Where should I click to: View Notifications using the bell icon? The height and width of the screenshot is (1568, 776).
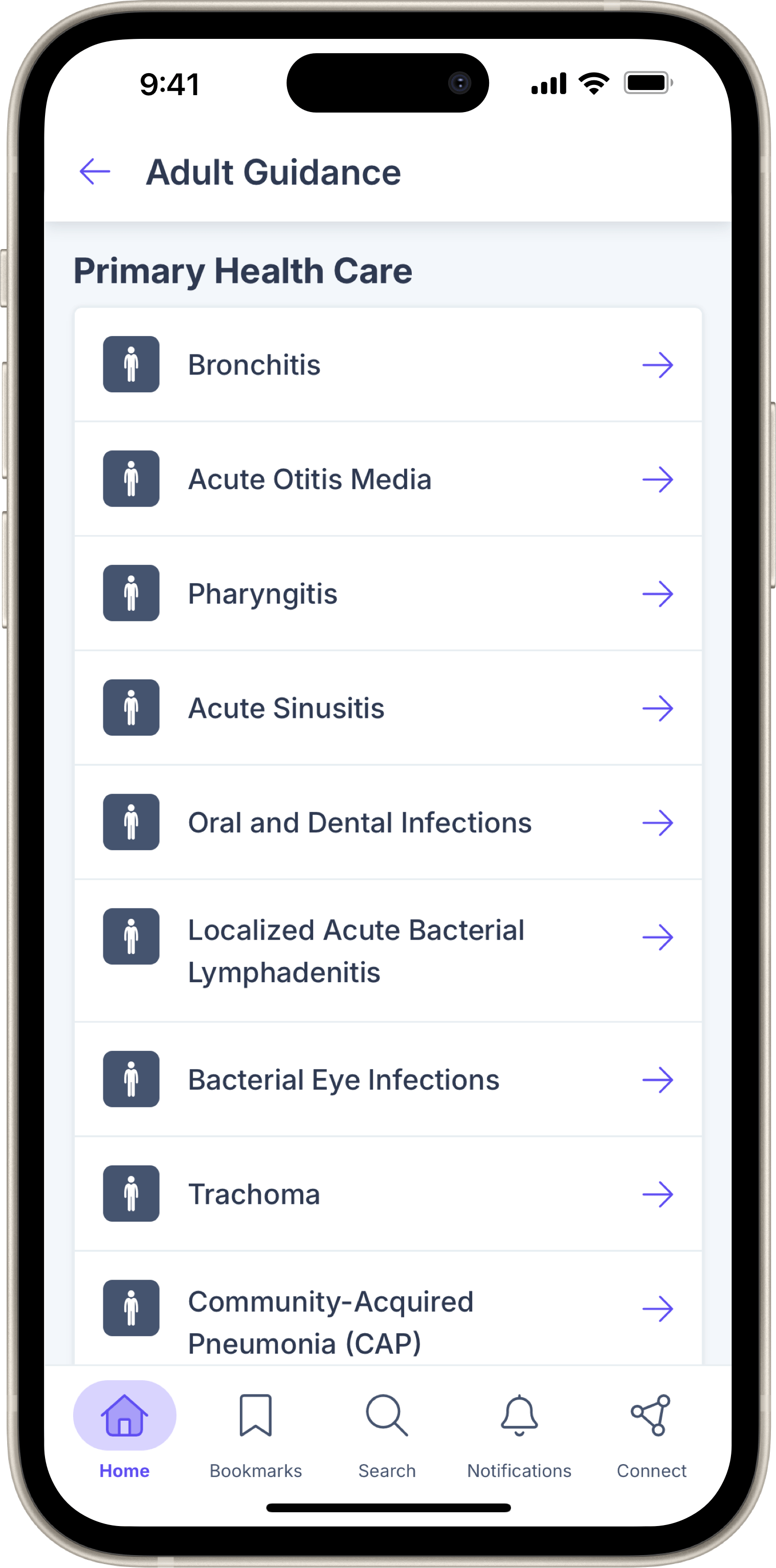[x=519, y=1415]
